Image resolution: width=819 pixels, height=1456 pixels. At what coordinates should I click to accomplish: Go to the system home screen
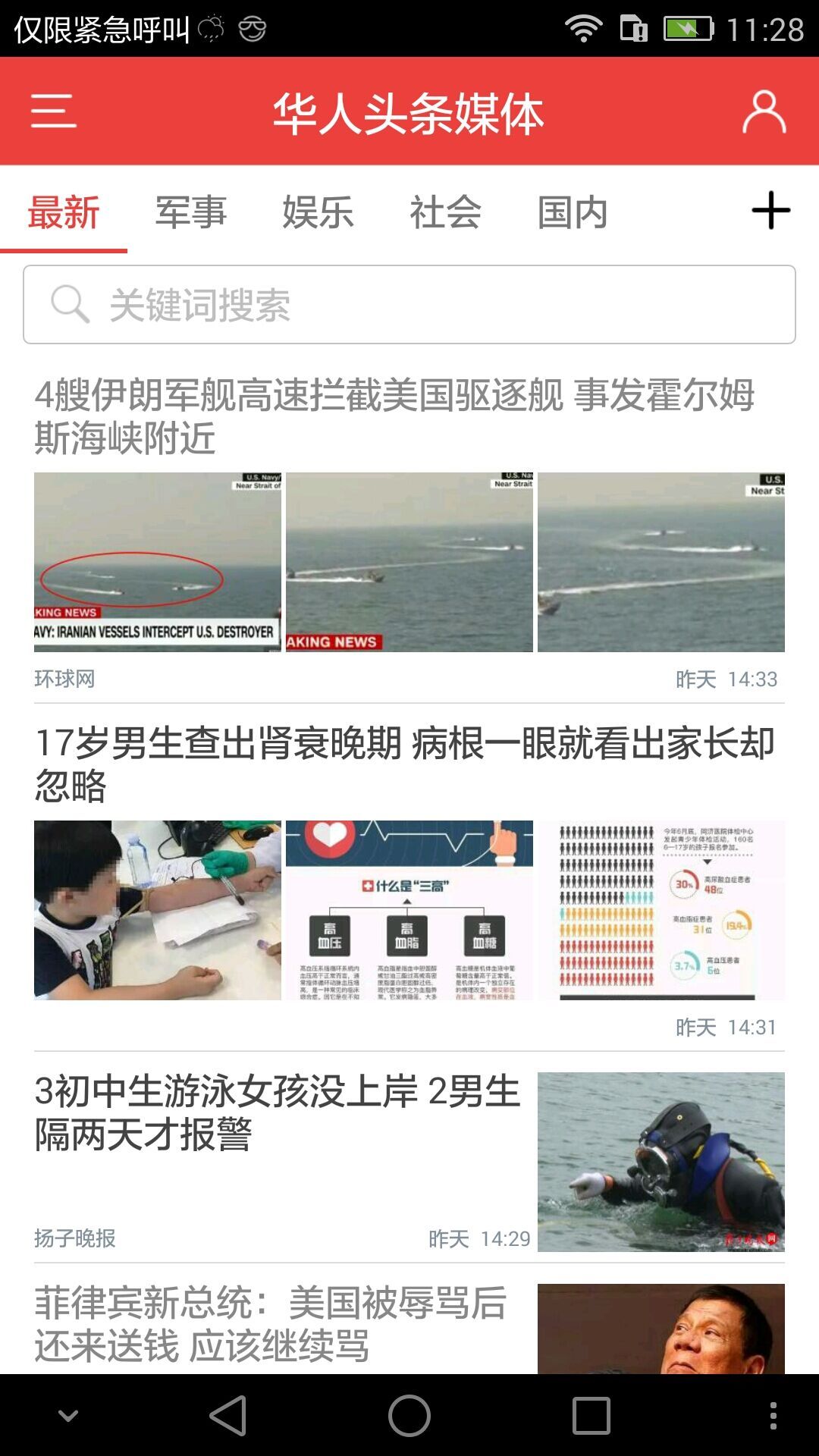pos(409,1415)
